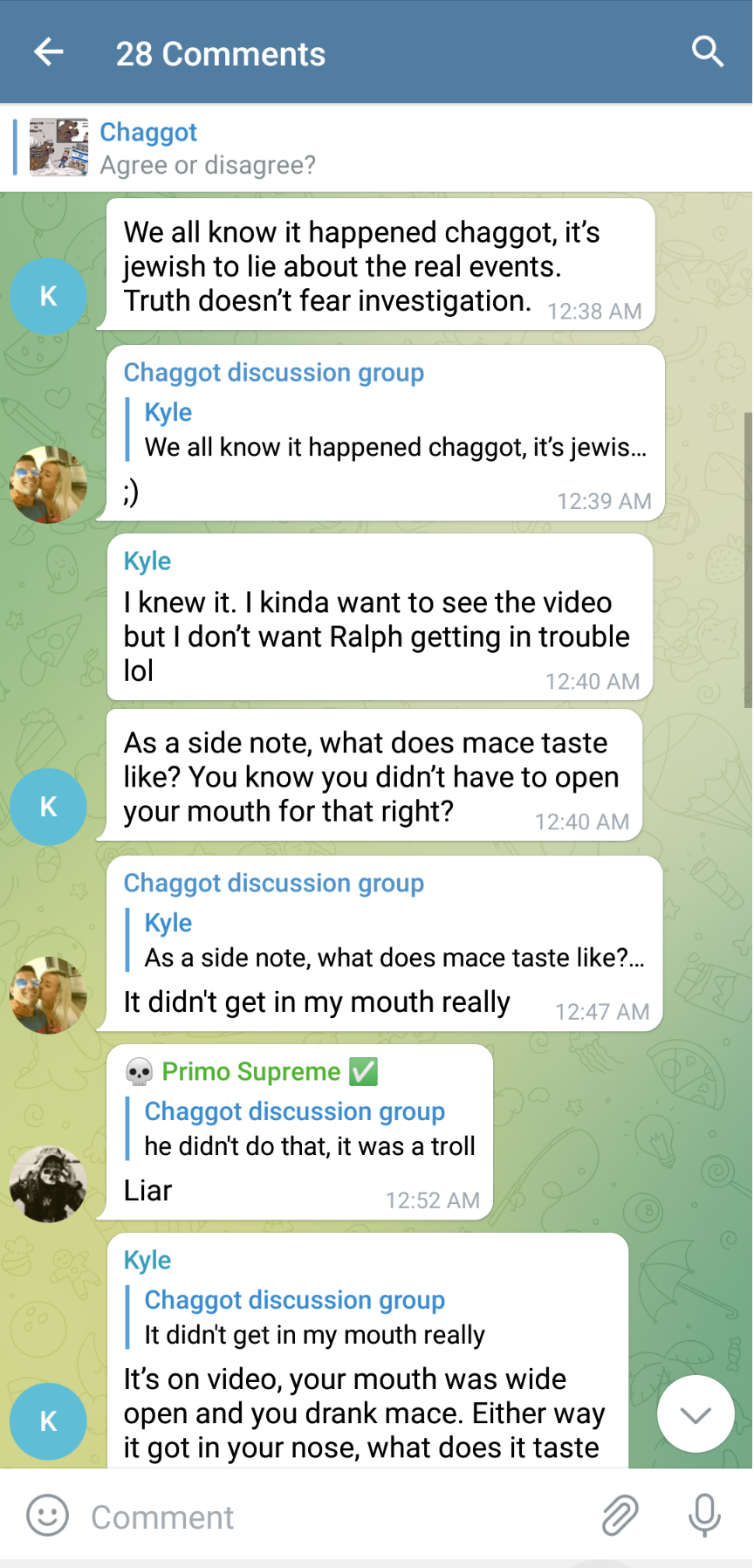Jump to latest comments with down arrow
Viewport: 754px width, 1568px height.
[x=696, y=1414]
